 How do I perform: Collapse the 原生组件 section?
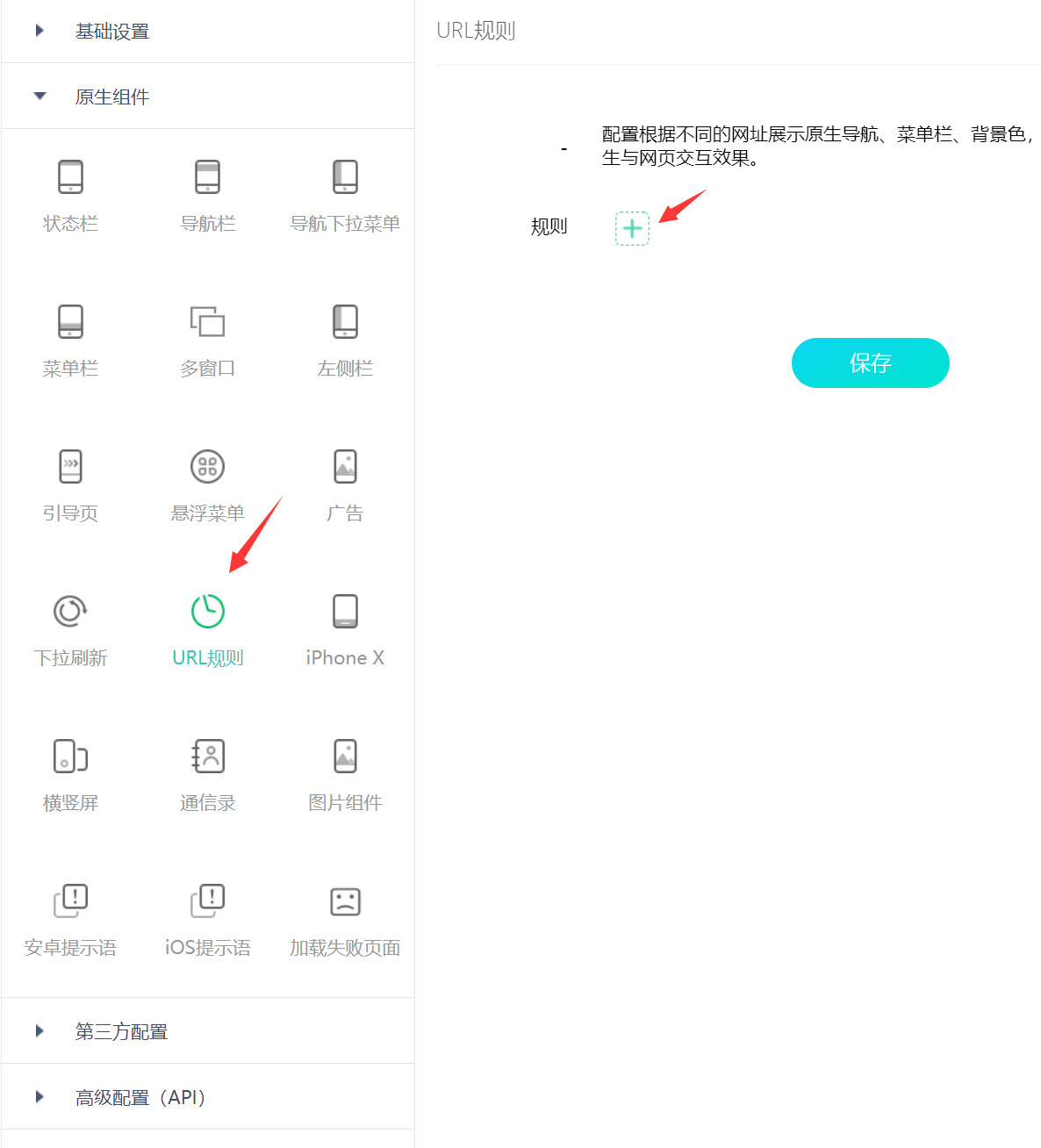point(111,97)
